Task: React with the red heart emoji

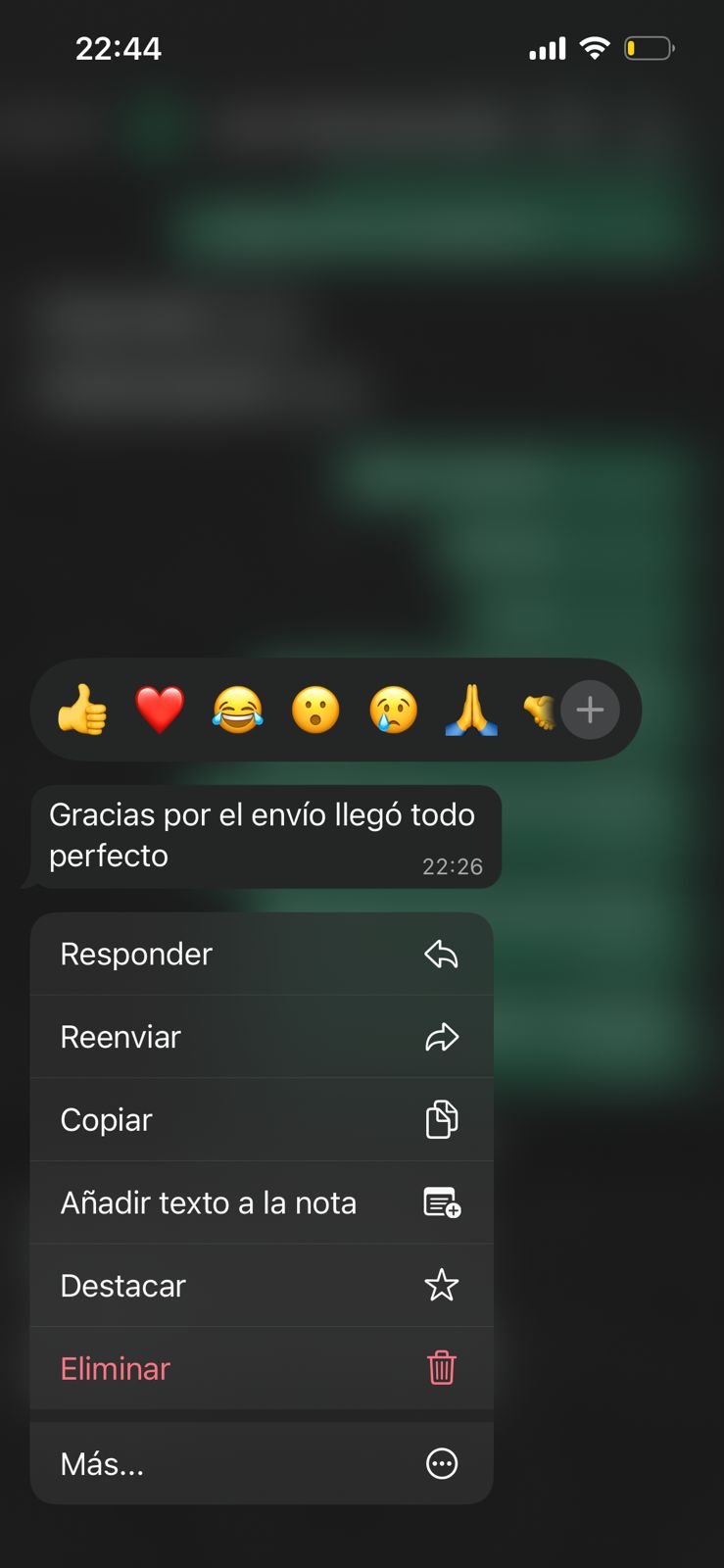Action: (x=160, y=710)
